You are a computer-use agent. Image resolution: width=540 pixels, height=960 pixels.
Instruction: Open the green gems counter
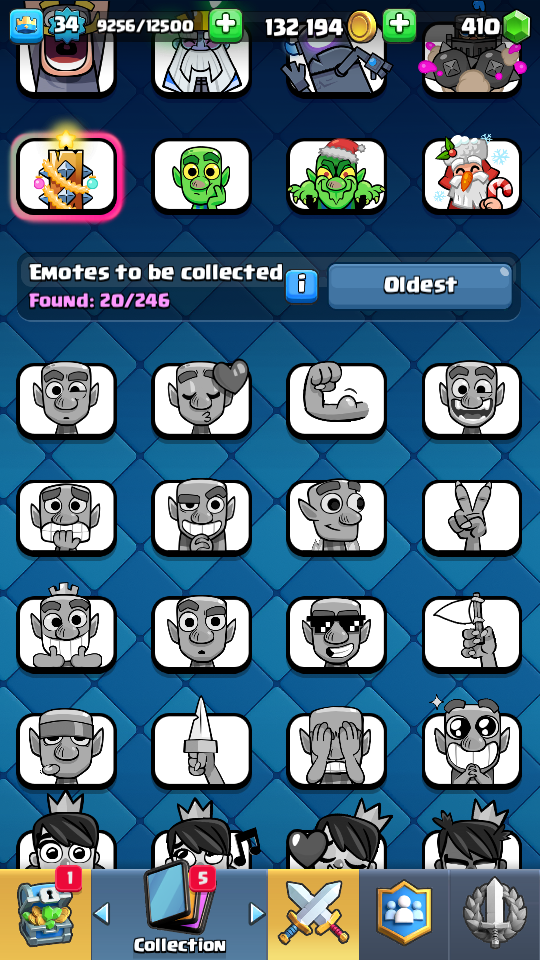pos(495,26)
